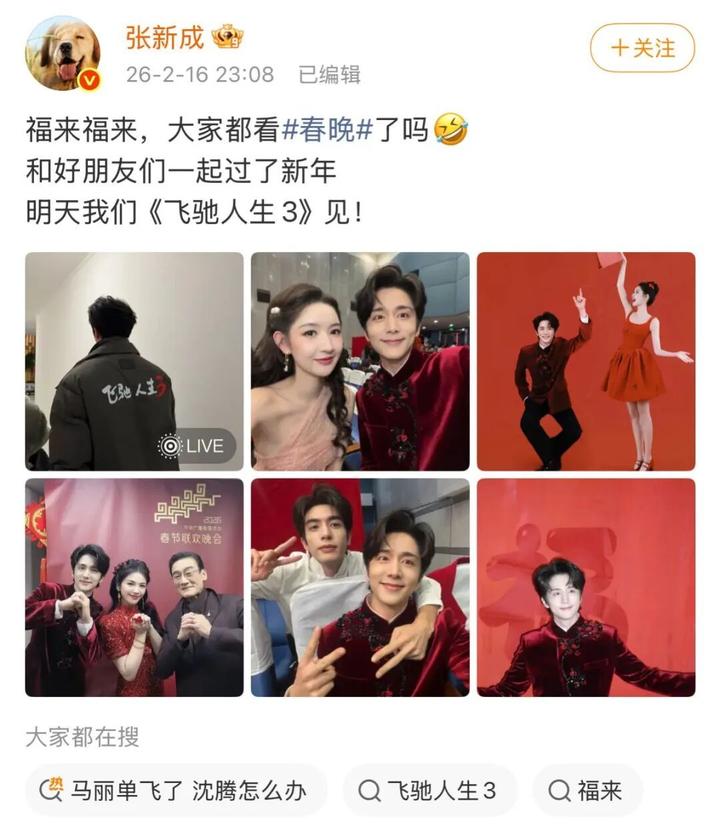This screenshot has width=720, height=829.
Task: Select the 福来 search suggestion
Action: [x=586, y=791]
